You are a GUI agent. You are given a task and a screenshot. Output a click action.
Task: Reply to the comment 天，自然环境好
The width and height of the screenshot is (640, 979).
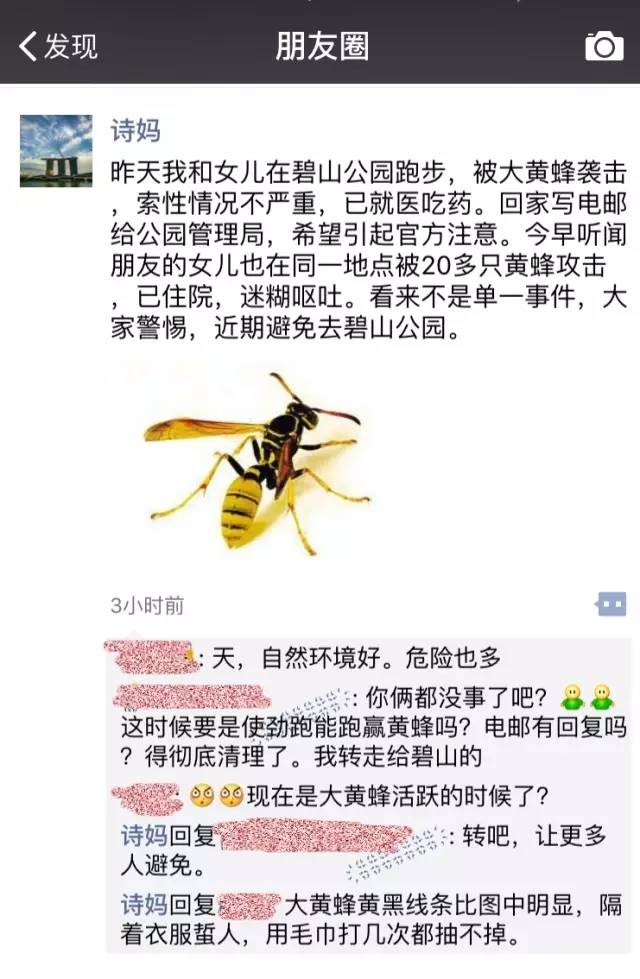(350, 658)
